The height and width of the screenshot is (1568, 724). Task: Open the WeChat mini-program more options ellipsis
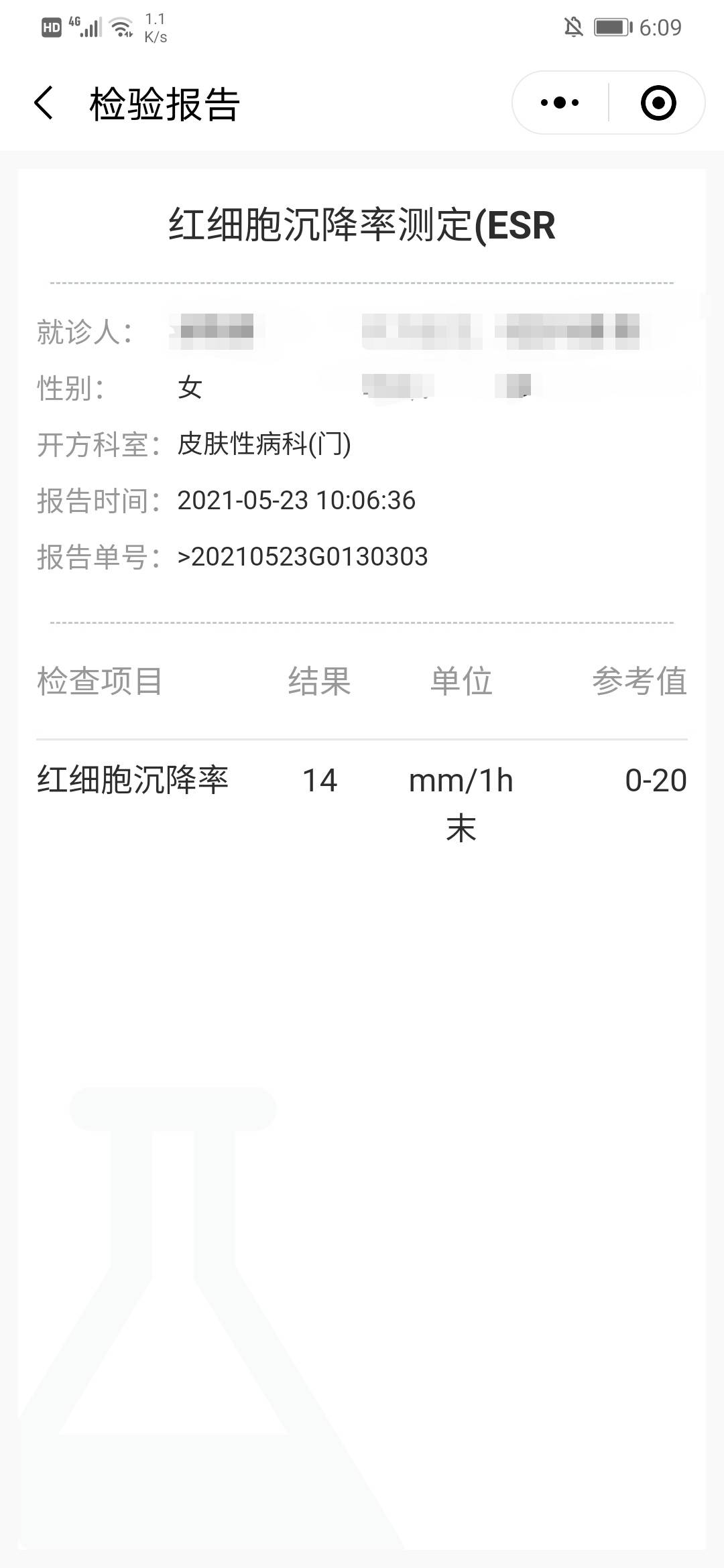pos(558,102)
